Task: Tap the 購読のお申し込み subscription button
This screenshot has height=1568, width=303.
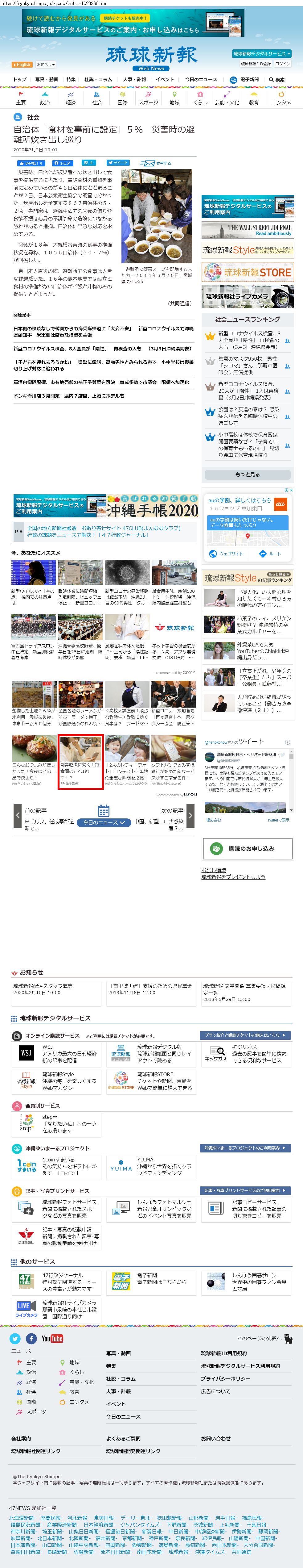Action: [x=247, y=848]
